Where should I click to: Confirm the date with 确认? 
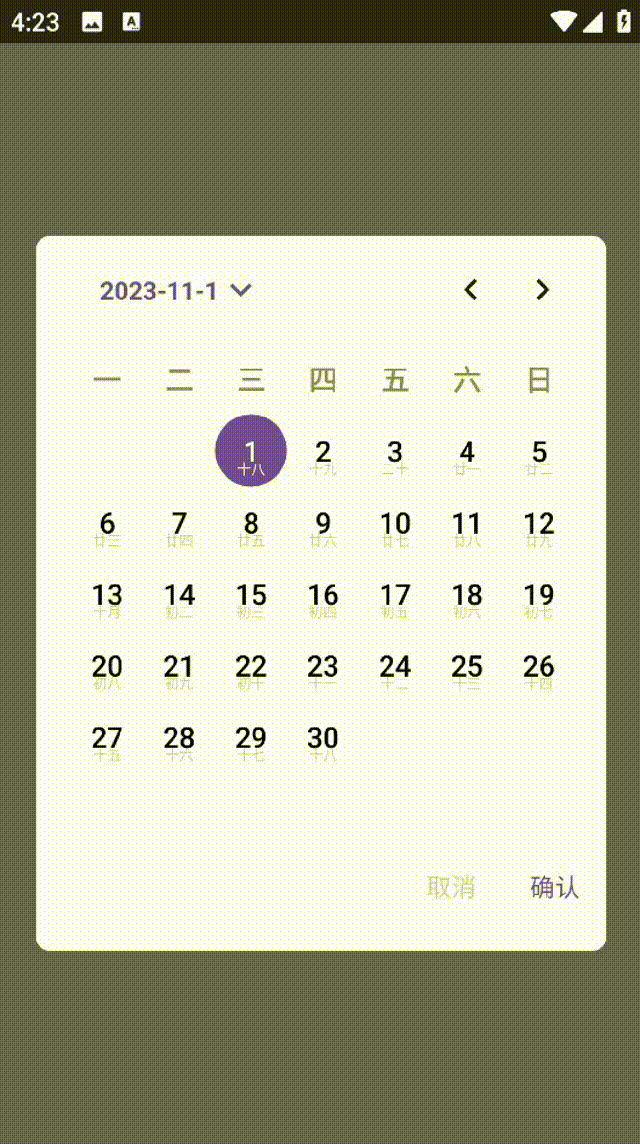(x=554, y=887)
